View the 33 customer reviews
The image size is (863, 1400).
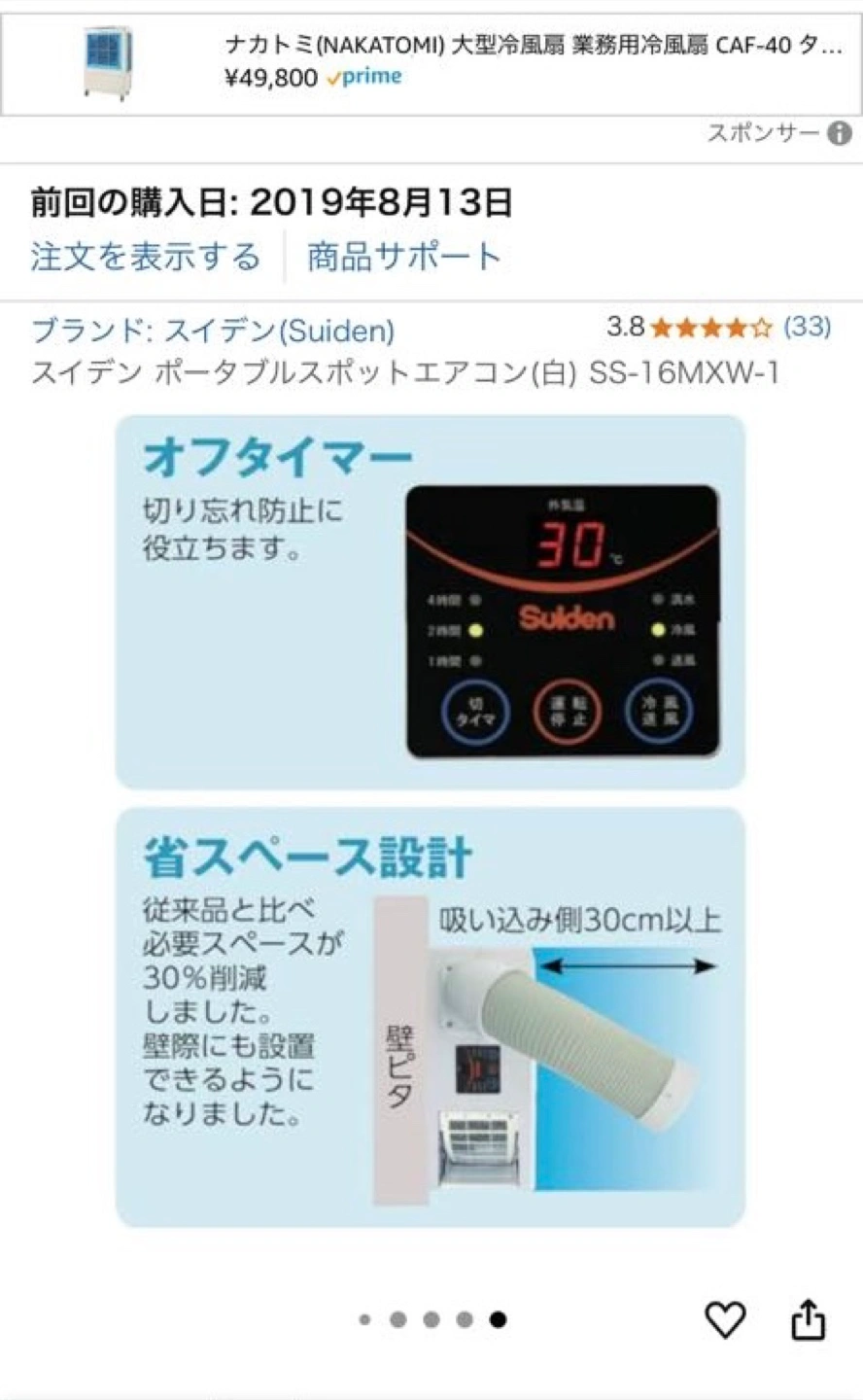pos(807,327)
